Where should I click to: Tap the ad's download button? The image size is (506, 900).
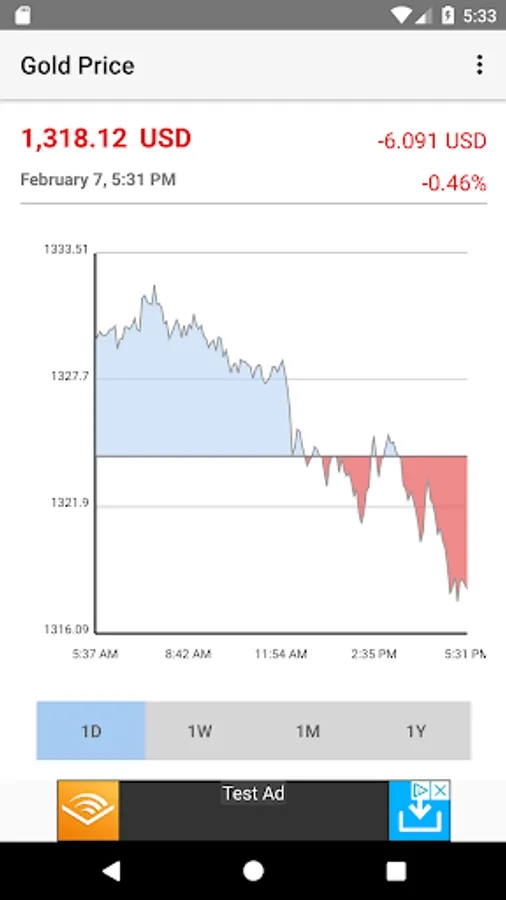(x=419, y=810)
